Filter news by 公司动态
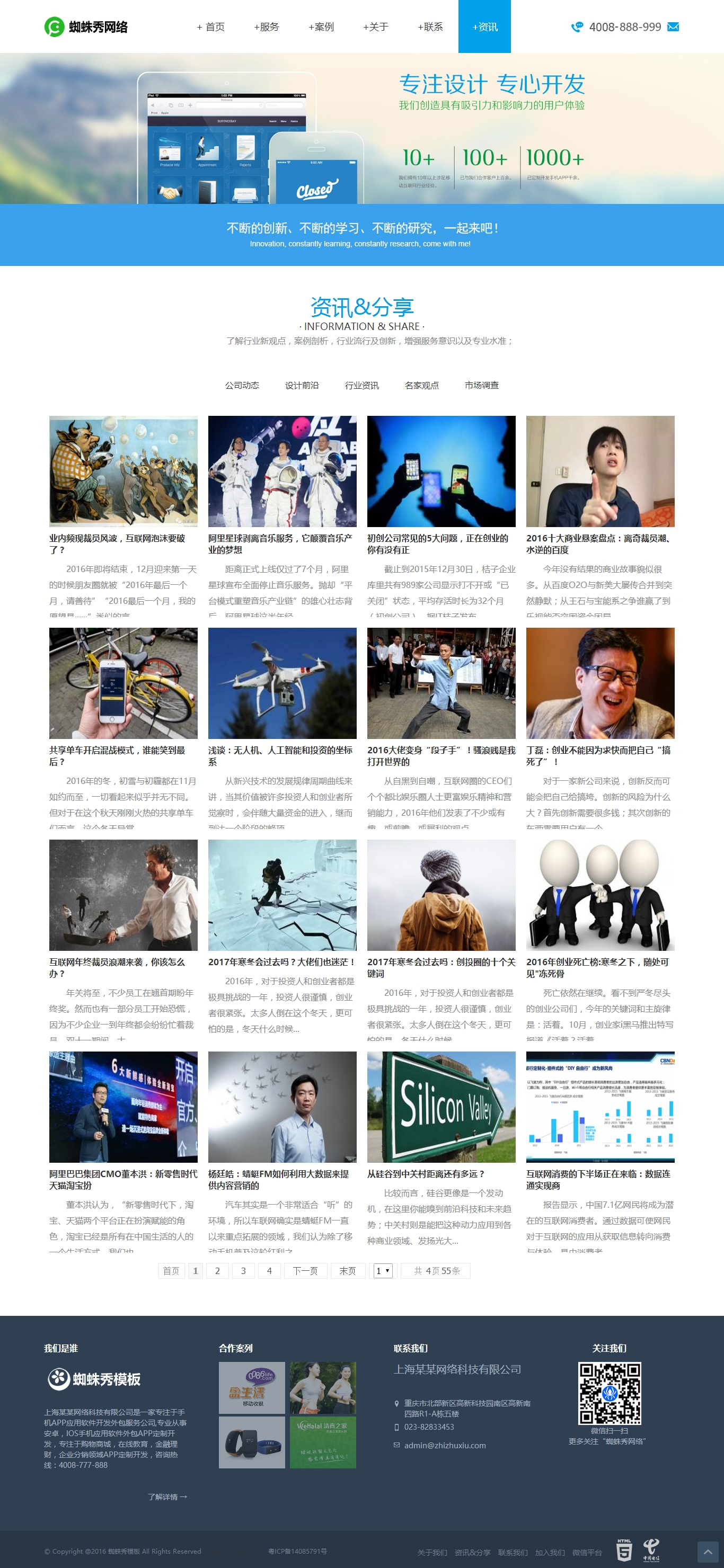The height and width of the screenshot is (1568, 724). (x=242, y=385)
